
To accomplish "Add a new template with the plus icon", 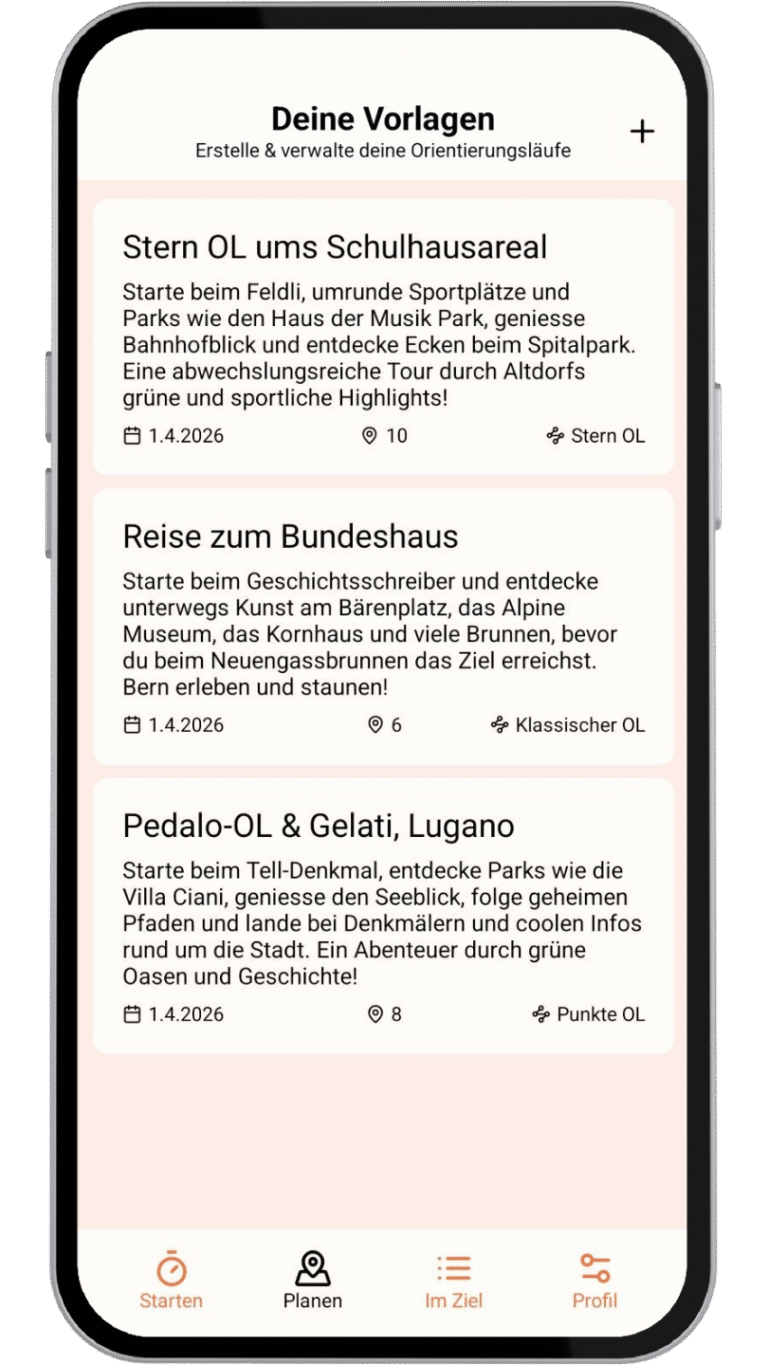I will coord(641,132).
